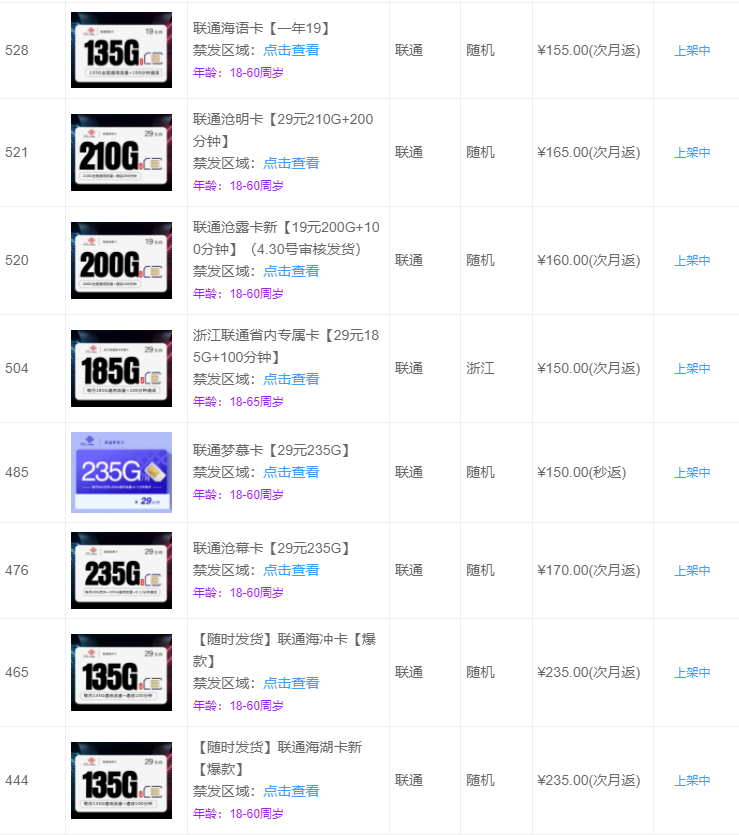The height and width of the screenshot is (835, 739).
Task: Tap 上架中 status for product 528
Action: 692,50
